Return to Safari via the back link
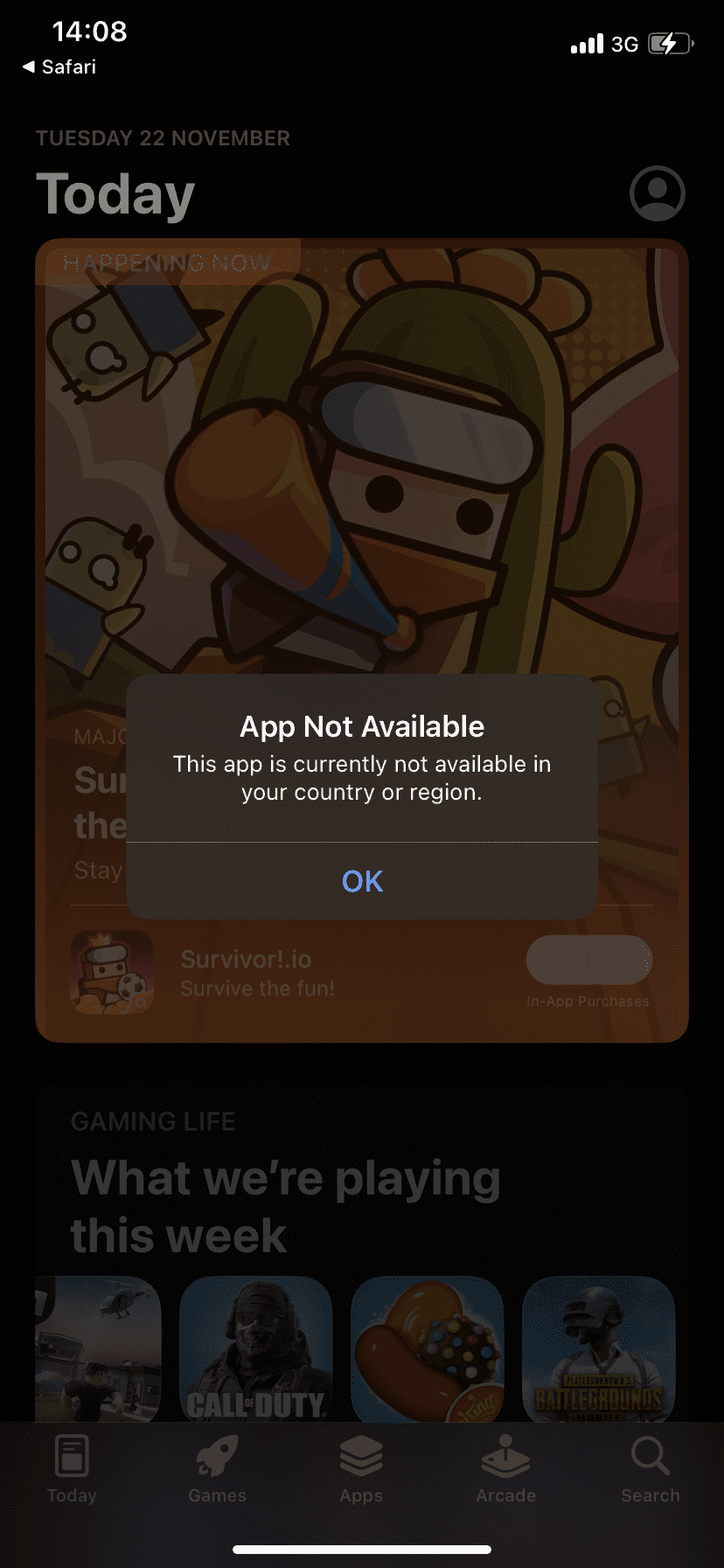The width and height of the screenshot is (724, 1568). (59, 67)
